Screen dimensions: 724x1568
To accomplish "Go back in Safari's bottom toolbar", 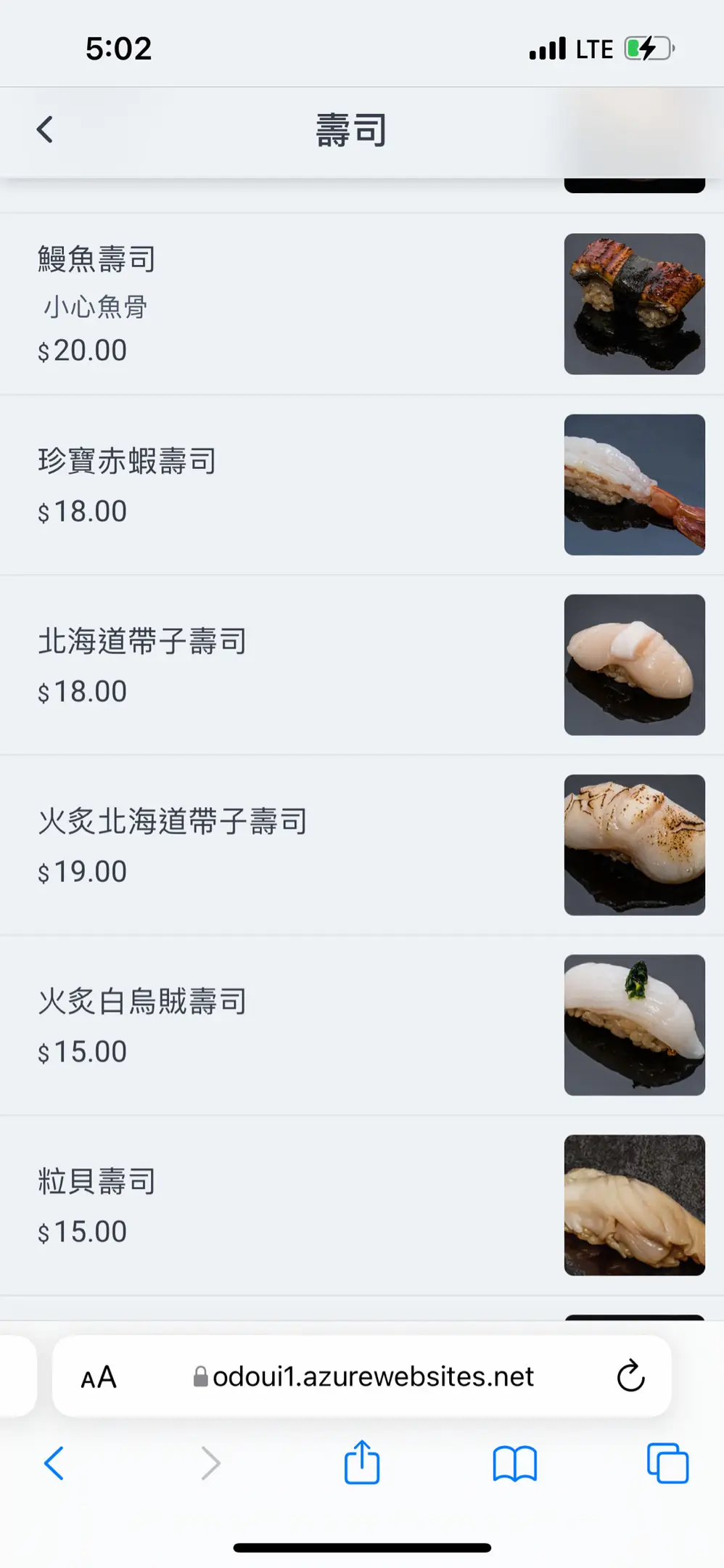I will (x=54, y=1463).
